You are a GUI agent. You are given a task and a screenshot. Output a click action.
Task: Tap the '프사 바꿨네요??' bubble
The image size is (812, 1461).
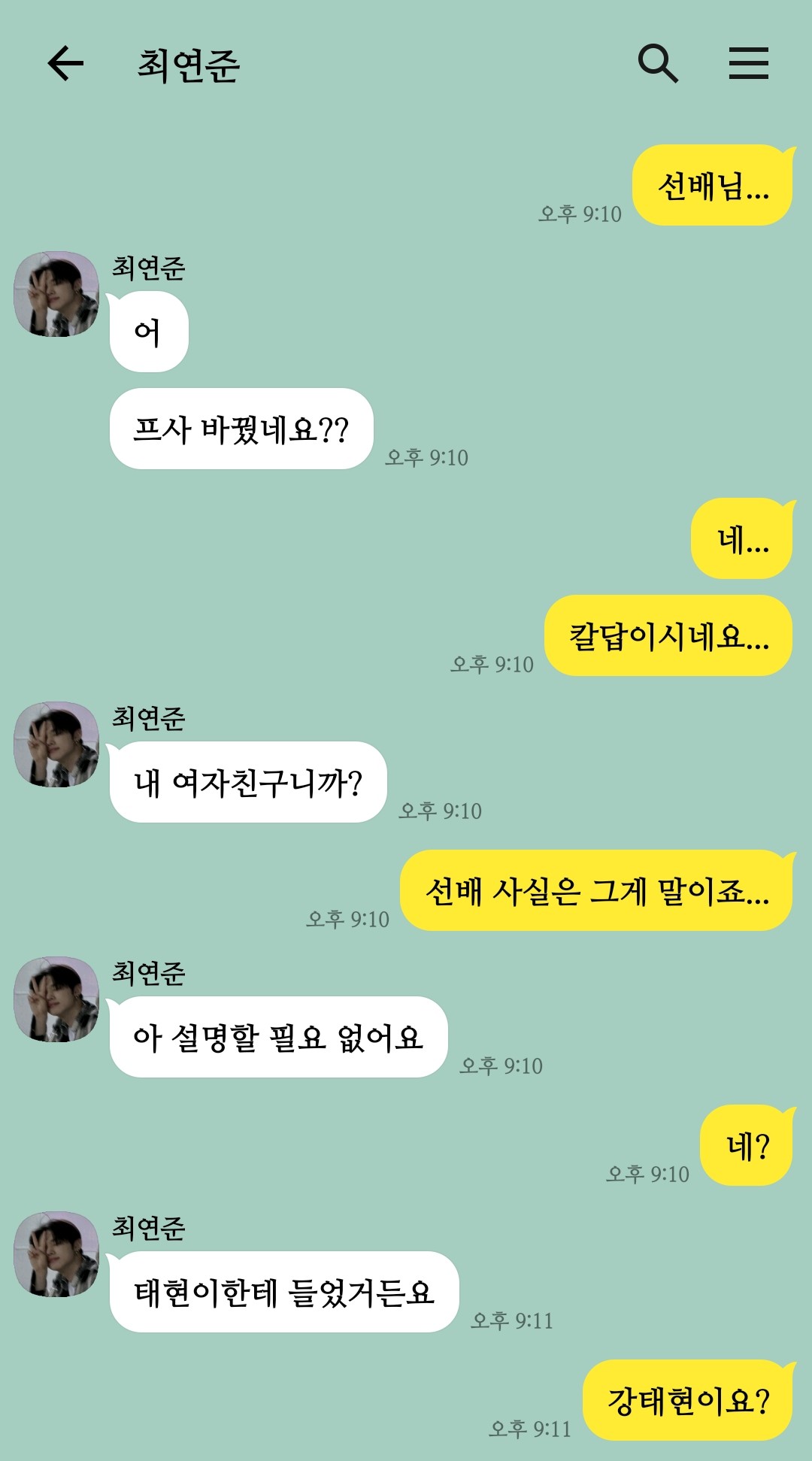pyautogui.click(x=241, y=427)
